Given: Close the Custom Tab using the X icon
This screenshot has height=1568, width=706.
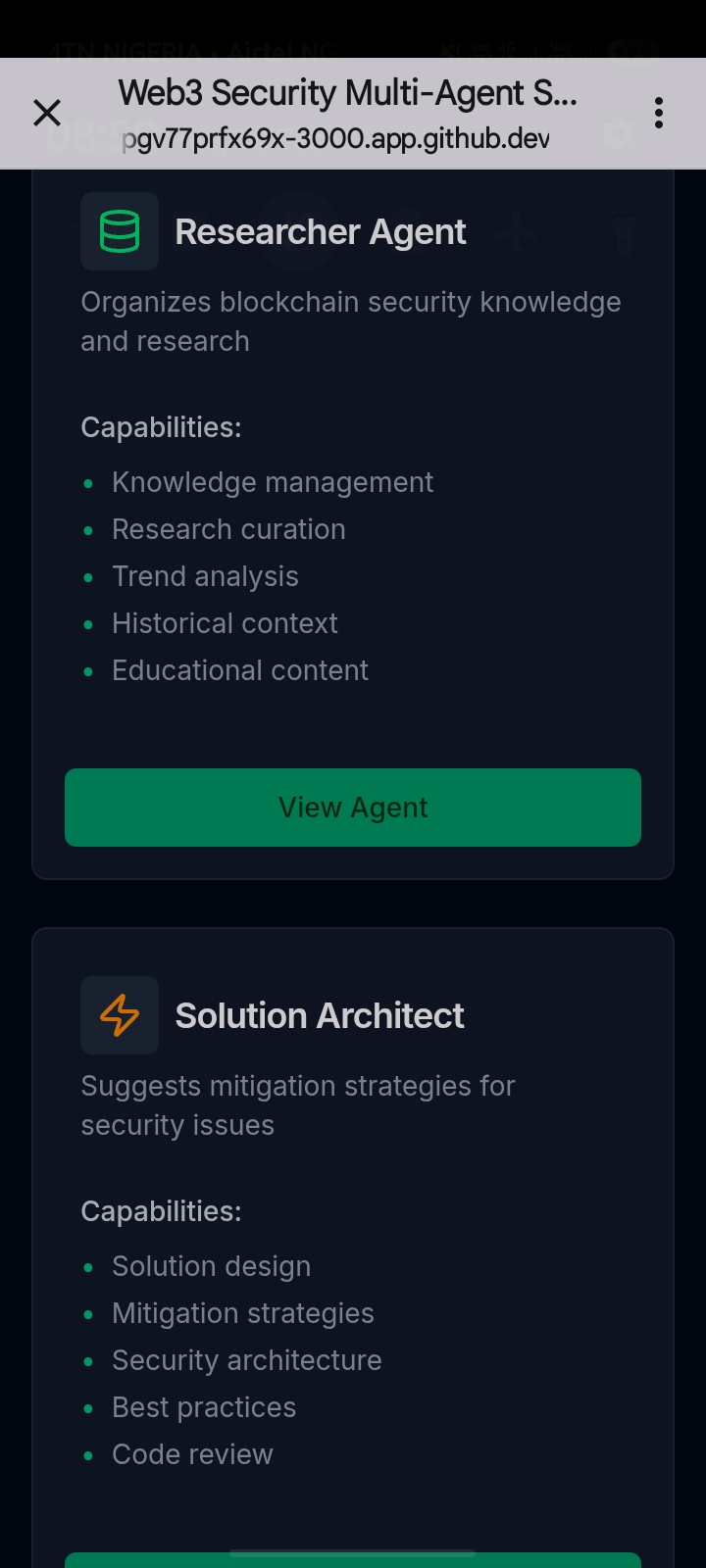Looking at the screenshot, I should (x=47, y=113).
